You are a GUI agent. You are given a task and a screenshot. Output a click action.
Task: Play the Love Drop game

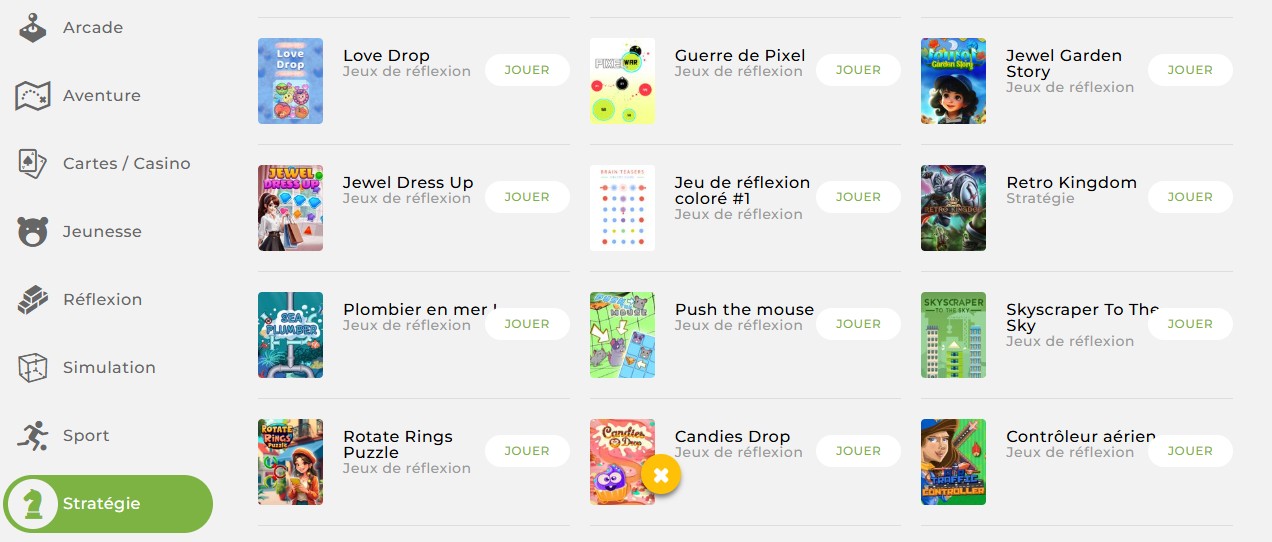(526, 70)
